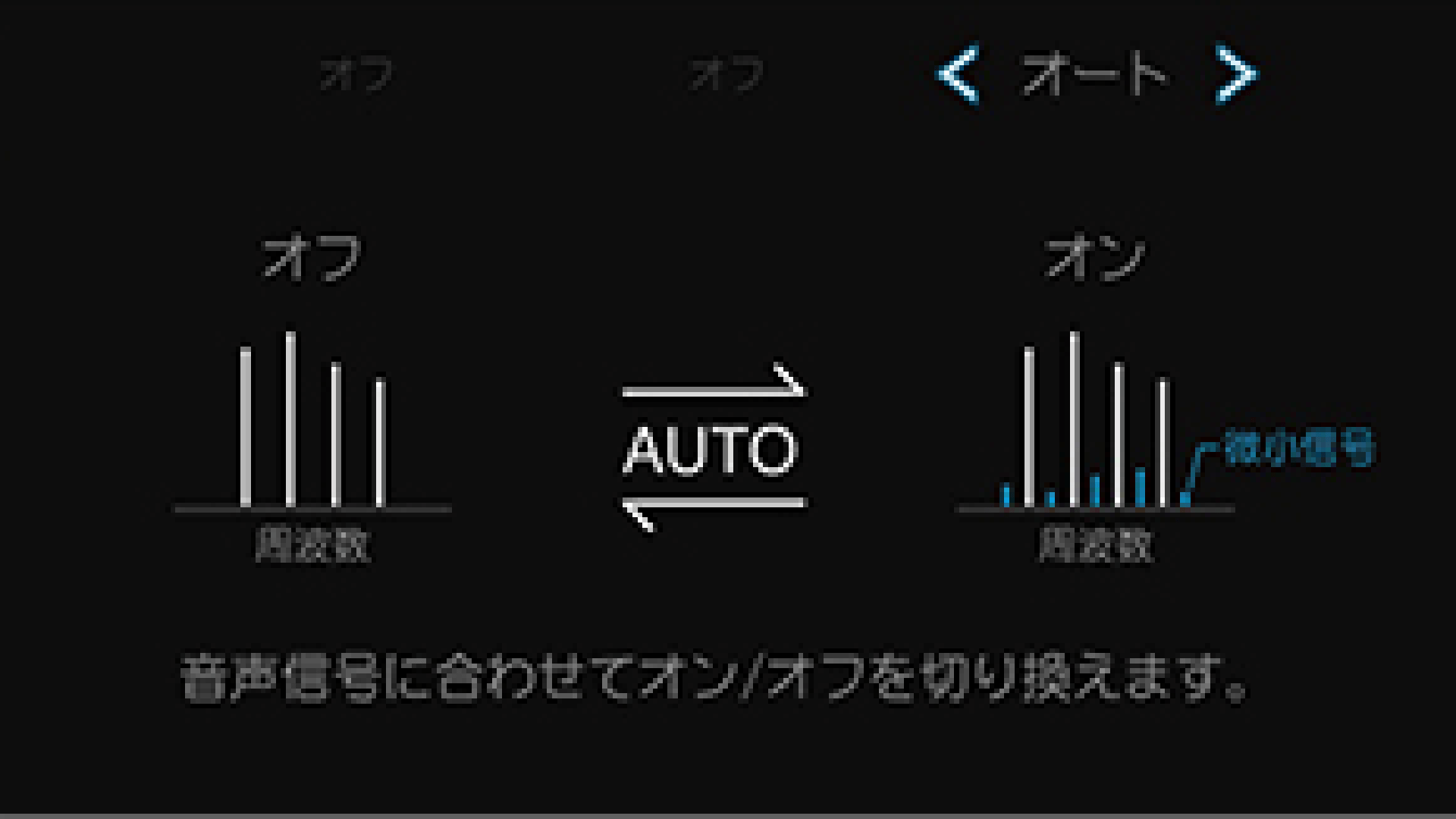Tap the right arrow beside オート

(x=1236, y=74)
